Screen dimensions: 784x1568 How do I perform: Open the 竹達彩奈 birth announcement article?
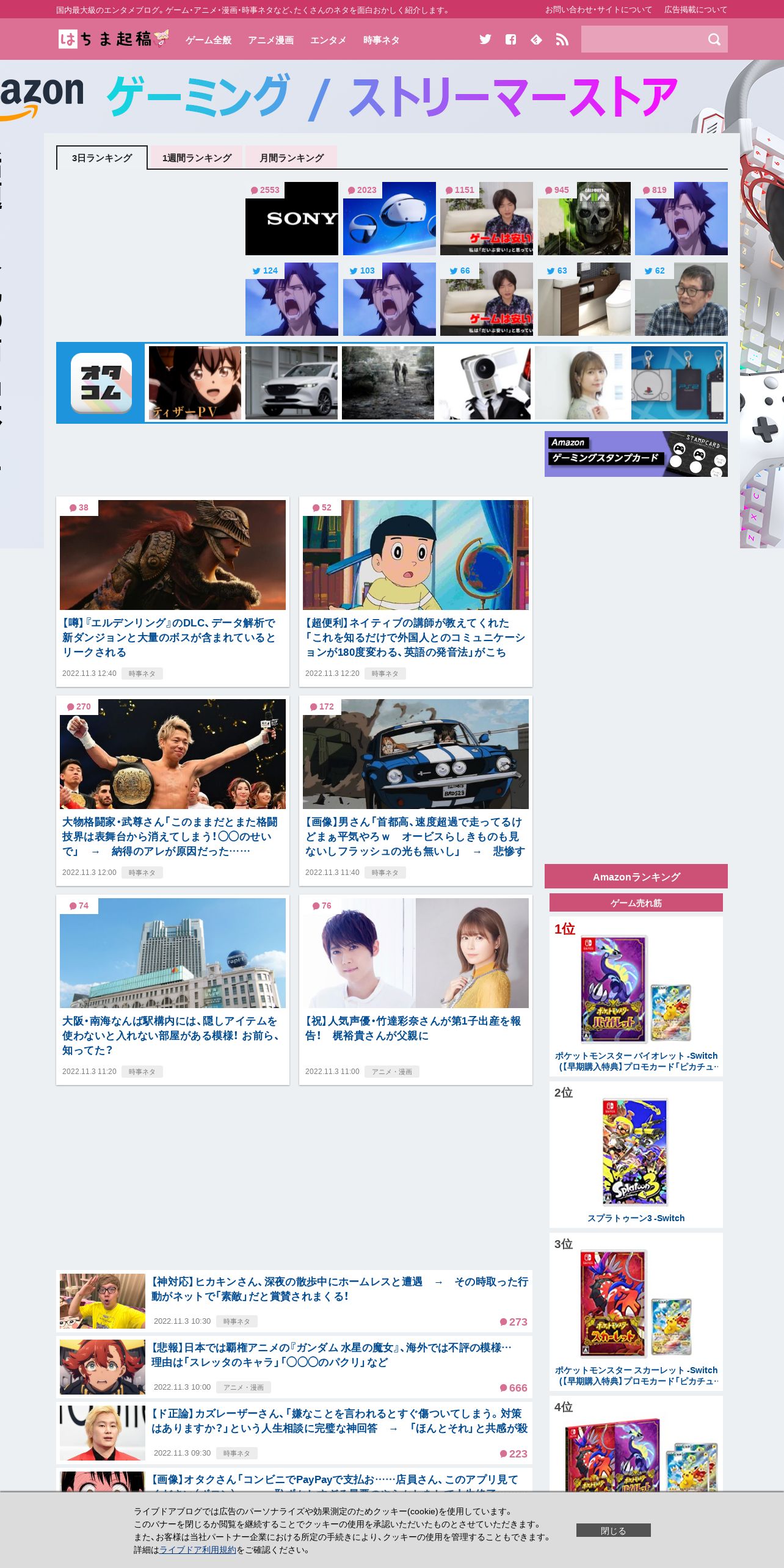click(x=413, y=1028)
